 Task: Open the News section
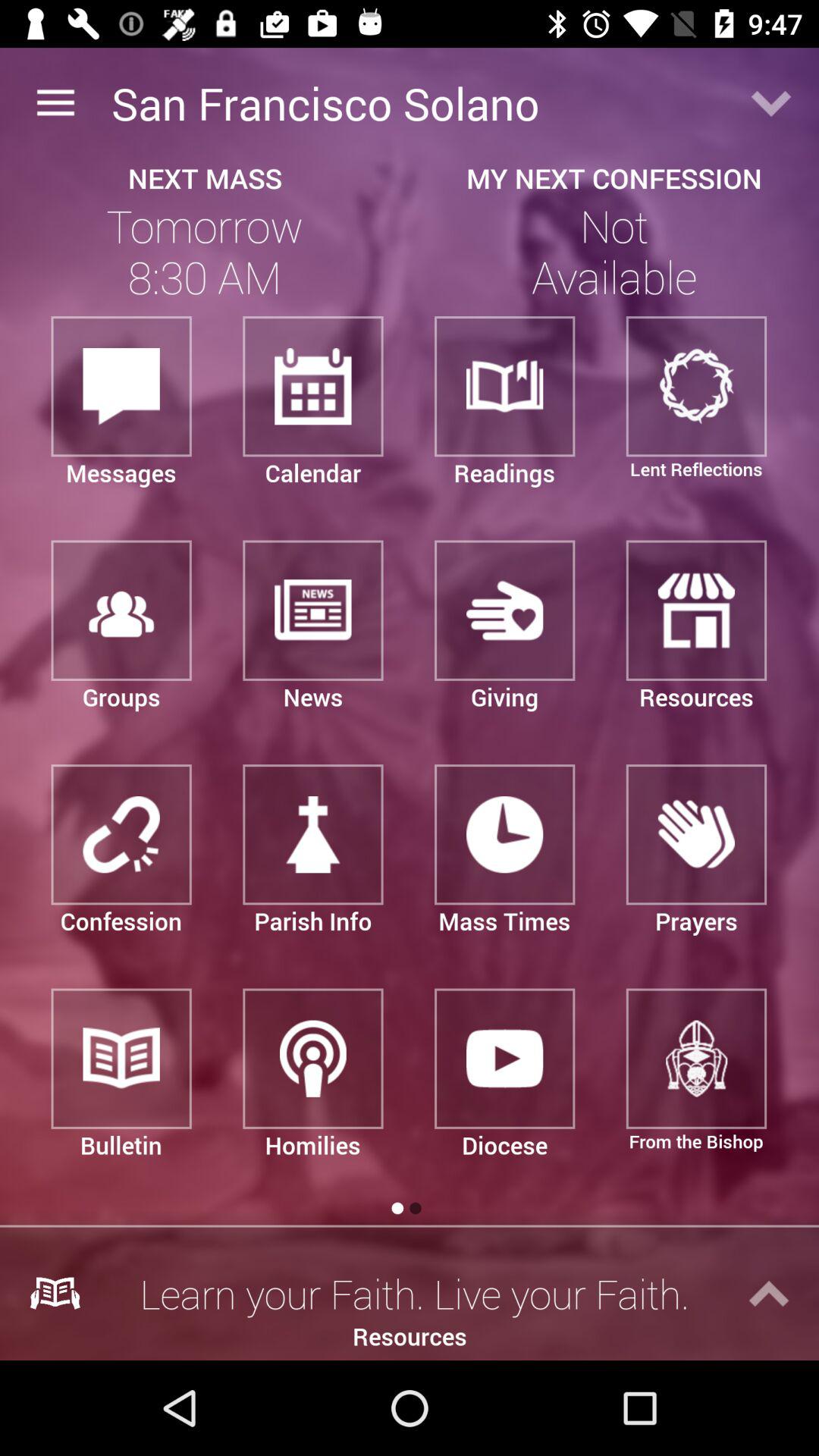312,610
